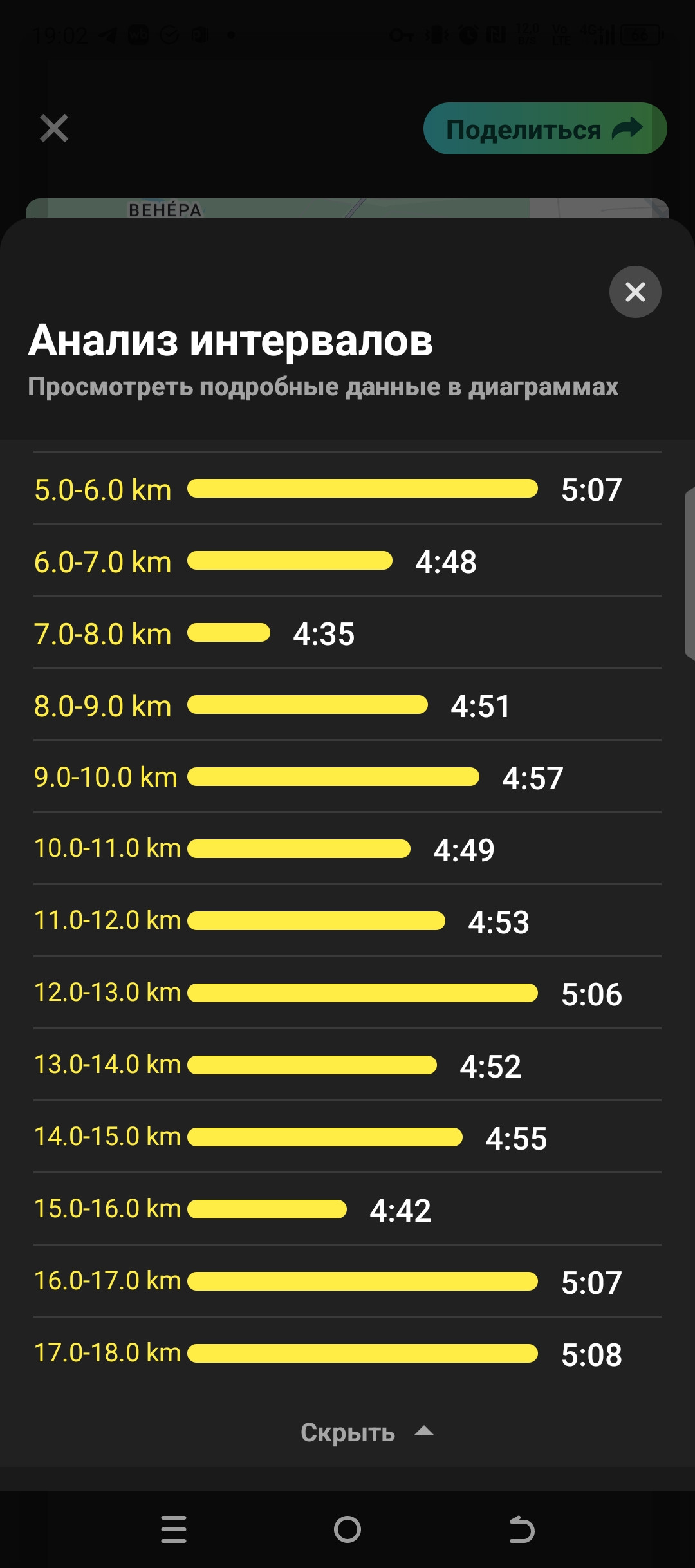The width and height of the screenshot is (695, 1568).
Task: Dismiss the workout screen with top-left X
Action: click(54, 128)
